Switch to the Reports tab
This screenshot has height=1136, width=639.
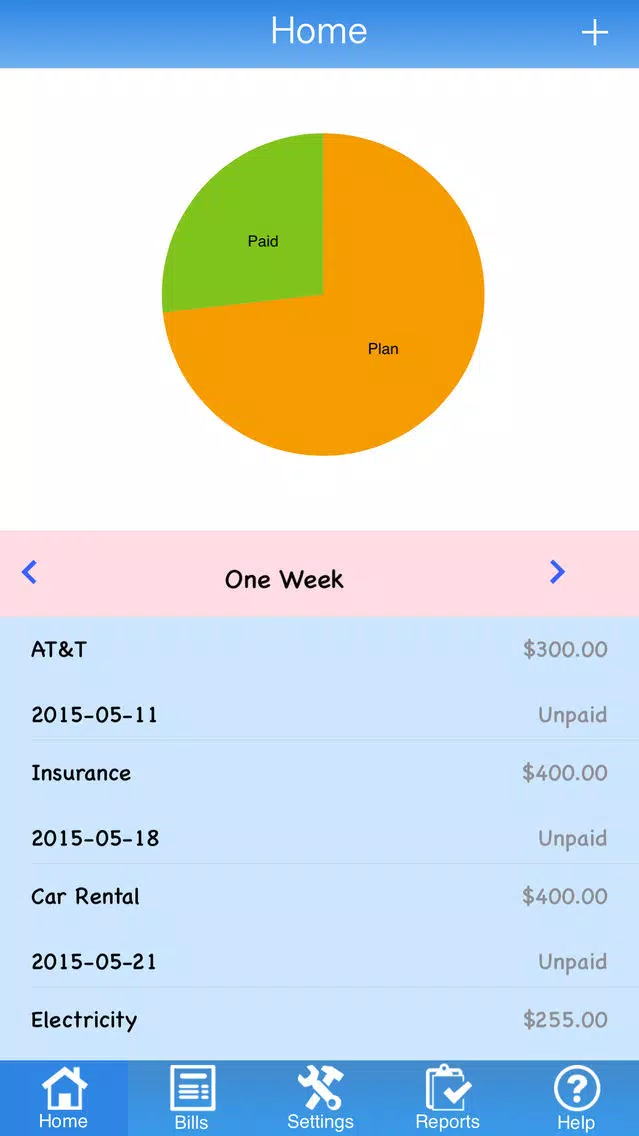tap(447, 1098)
